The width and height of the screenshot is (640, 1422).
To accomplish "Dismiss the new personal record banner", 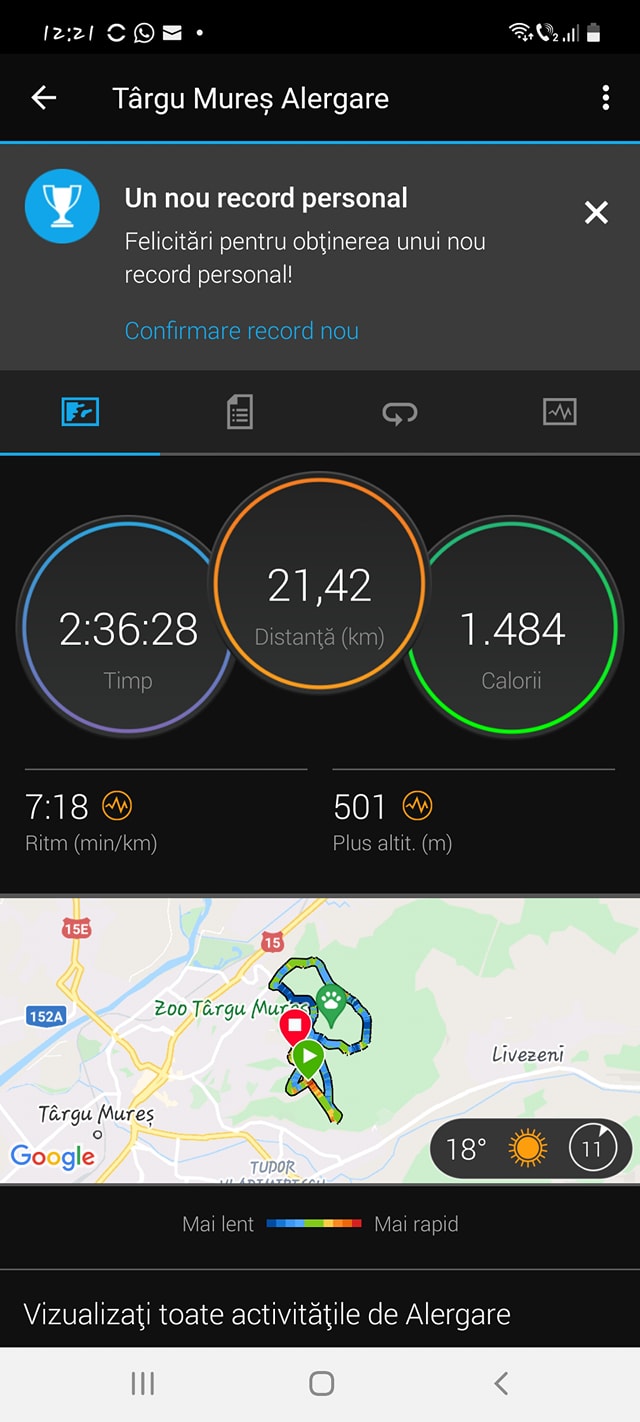I will tap(596, 212).
